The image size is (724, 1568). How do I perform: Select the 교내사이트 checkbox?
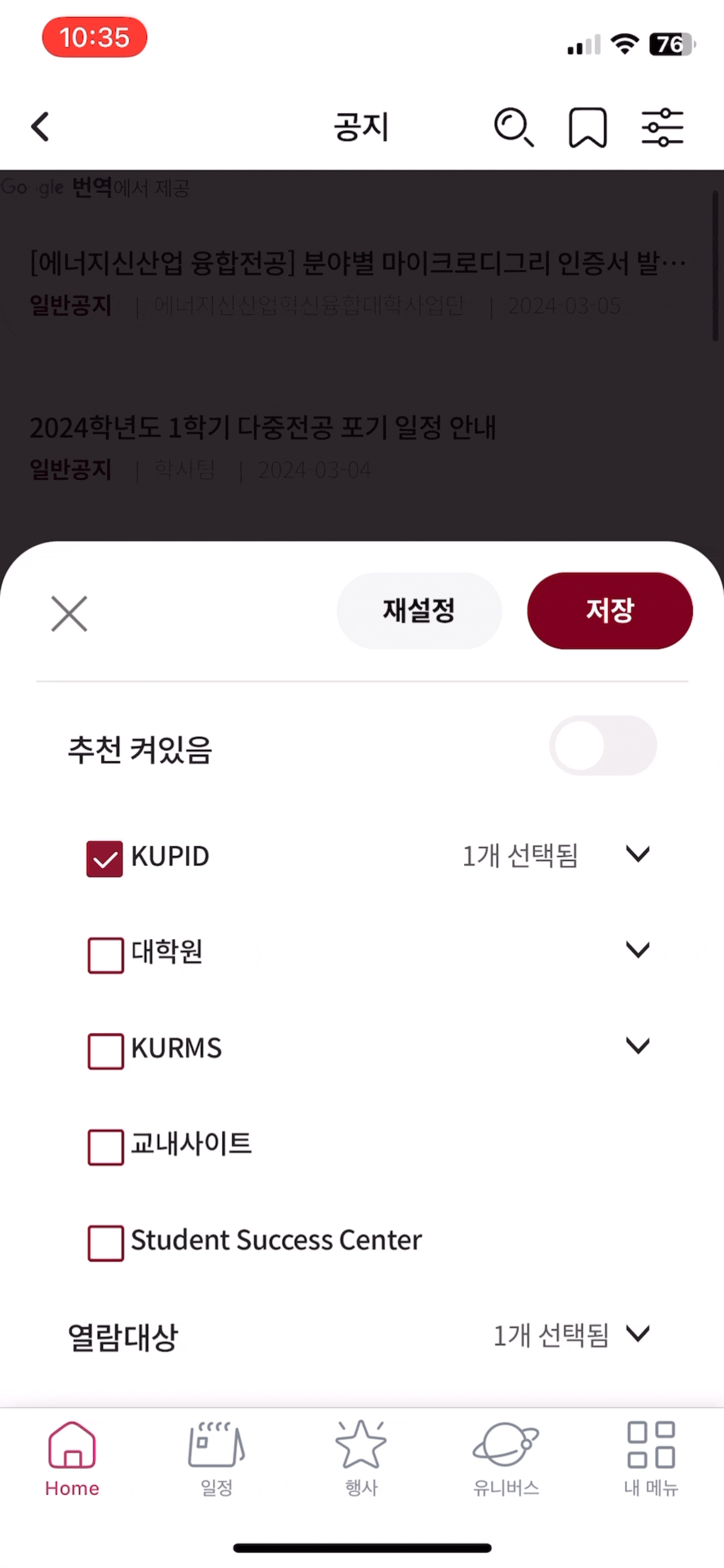click(x=105, y=1147)
